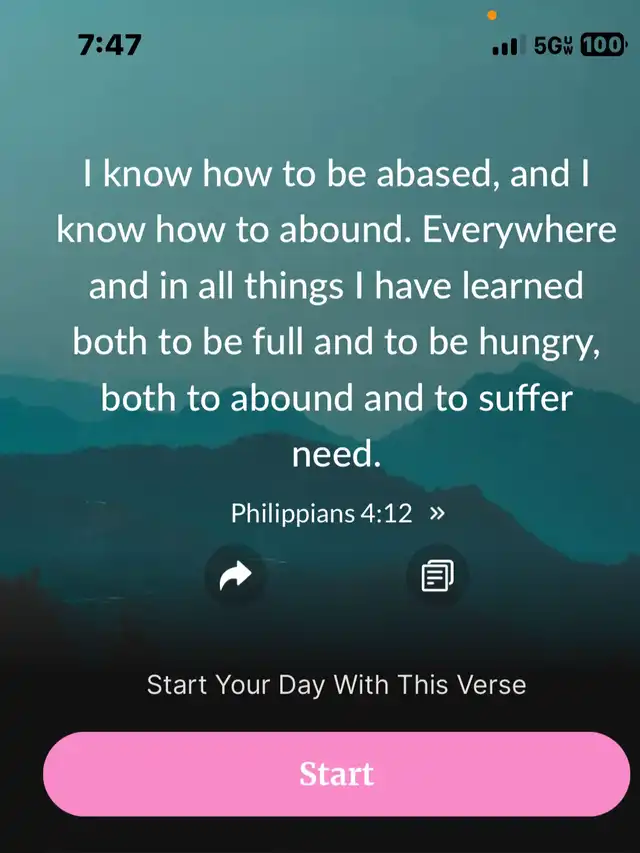Share this verse using the arrow icon
Viewport: 640px width, 853px height.
click(x=235, y=575)
